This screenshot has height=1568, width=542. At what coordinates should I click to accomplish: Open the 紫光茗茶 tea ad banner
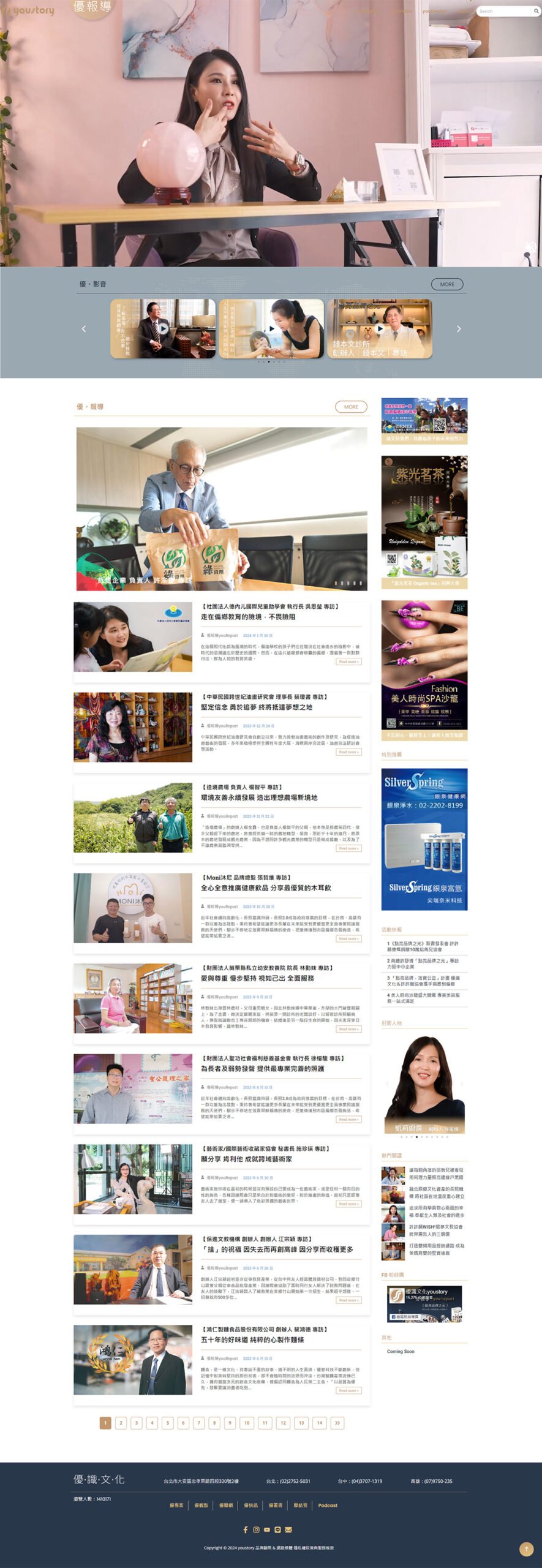(424, 521)
